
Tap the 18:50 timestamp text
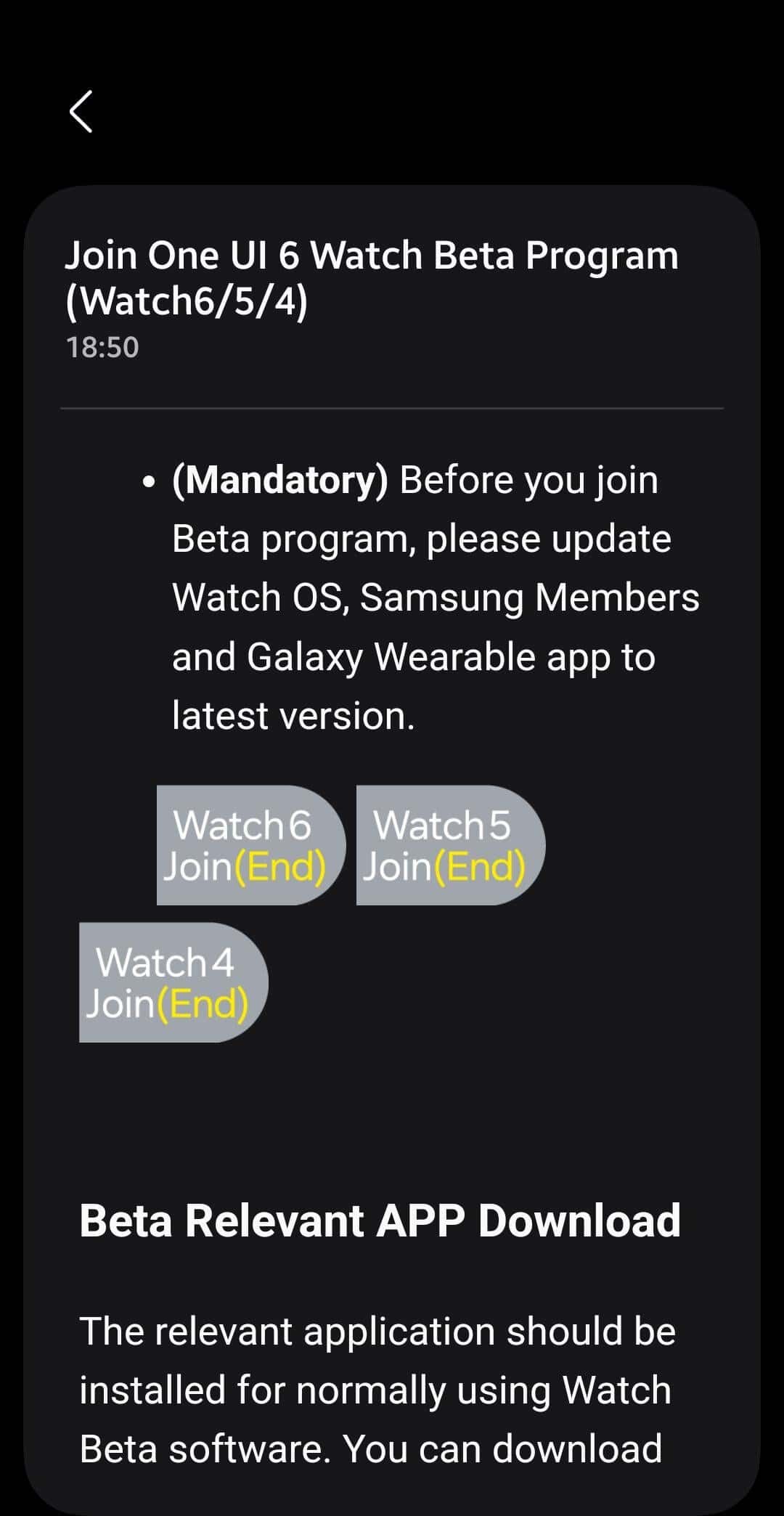tap(102, 346)
